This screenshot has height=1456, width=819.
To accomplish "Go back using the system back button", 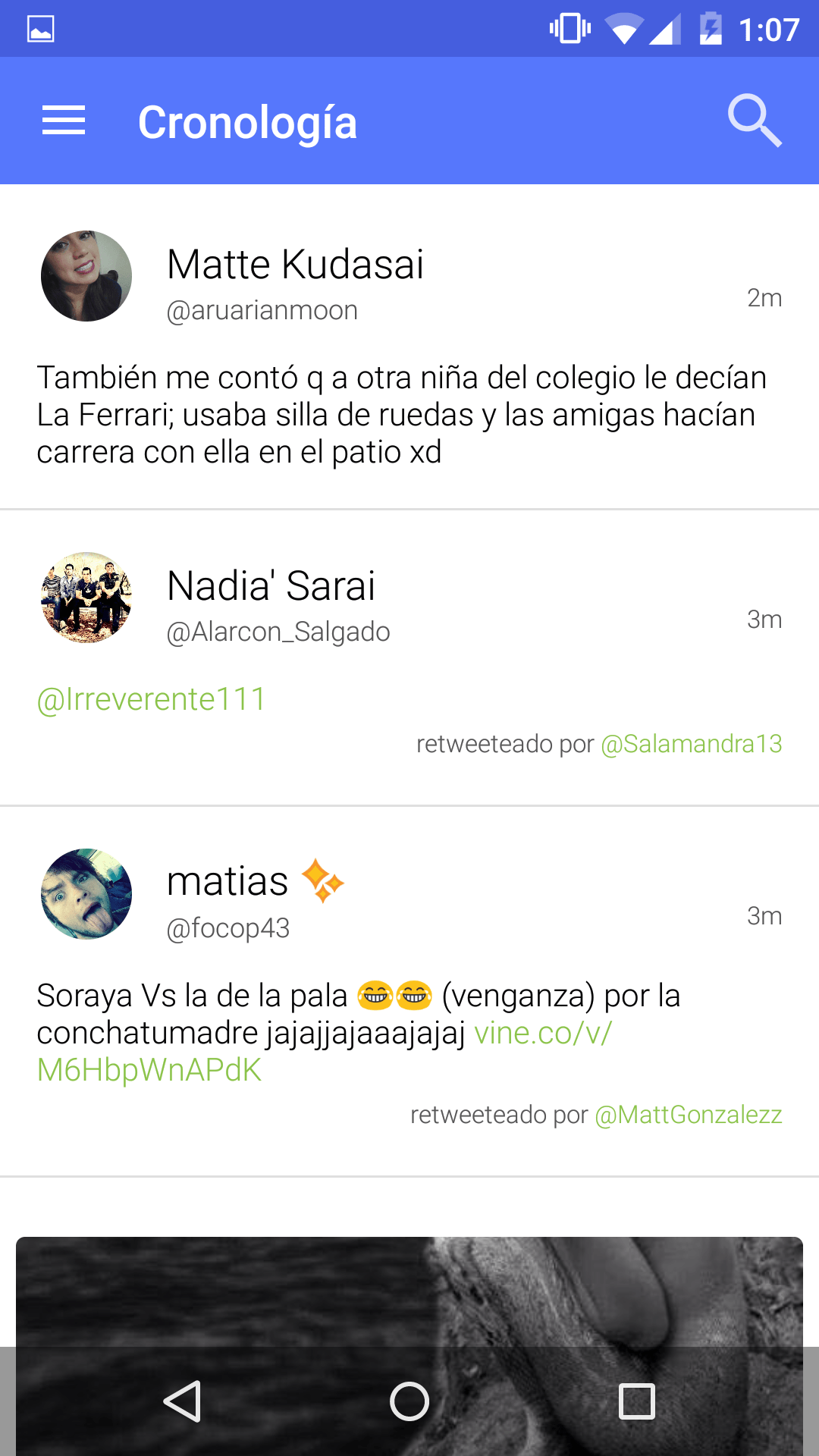I will (182, 1401).
